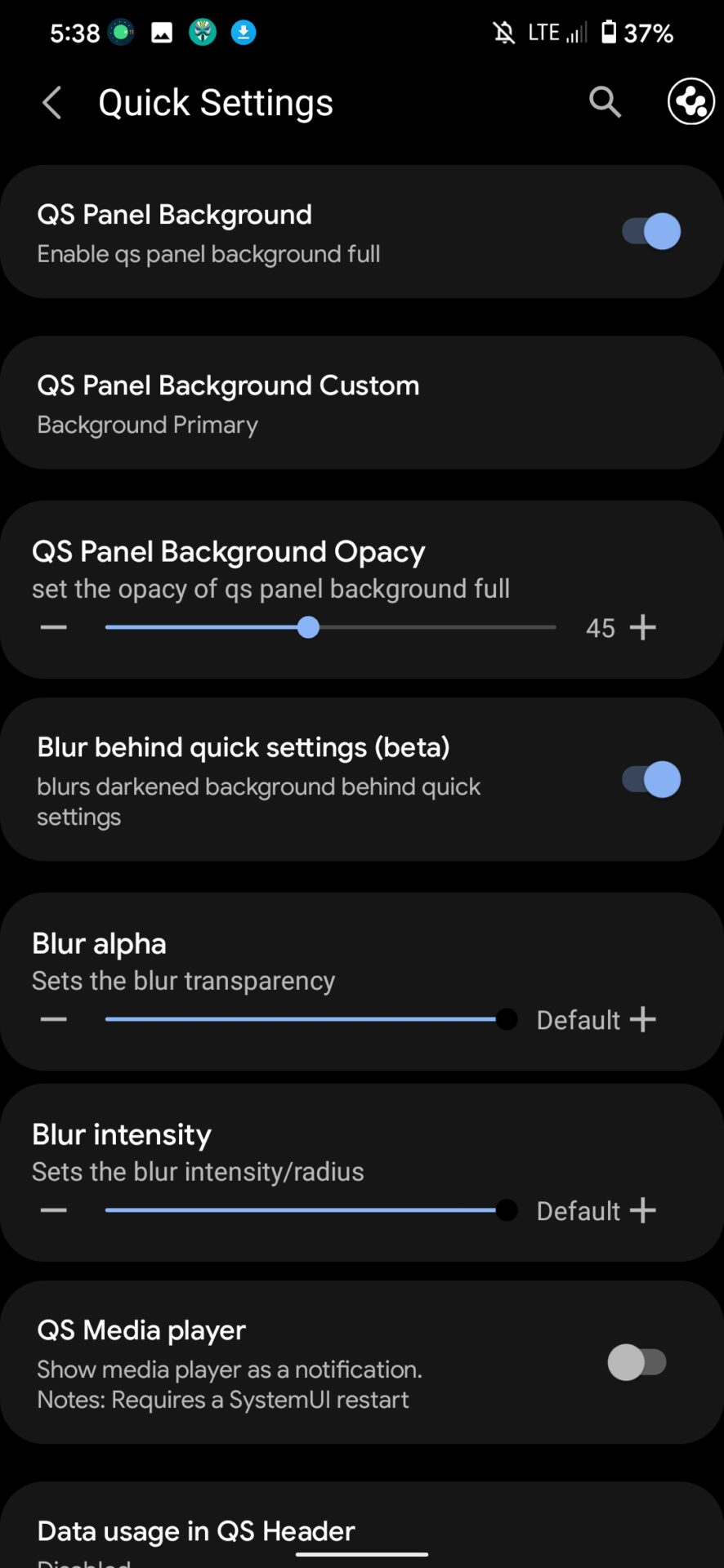This screenshot has height=1568, width=724.
Task: Open Data usage in QS Header
Action: coord(196,1532)
